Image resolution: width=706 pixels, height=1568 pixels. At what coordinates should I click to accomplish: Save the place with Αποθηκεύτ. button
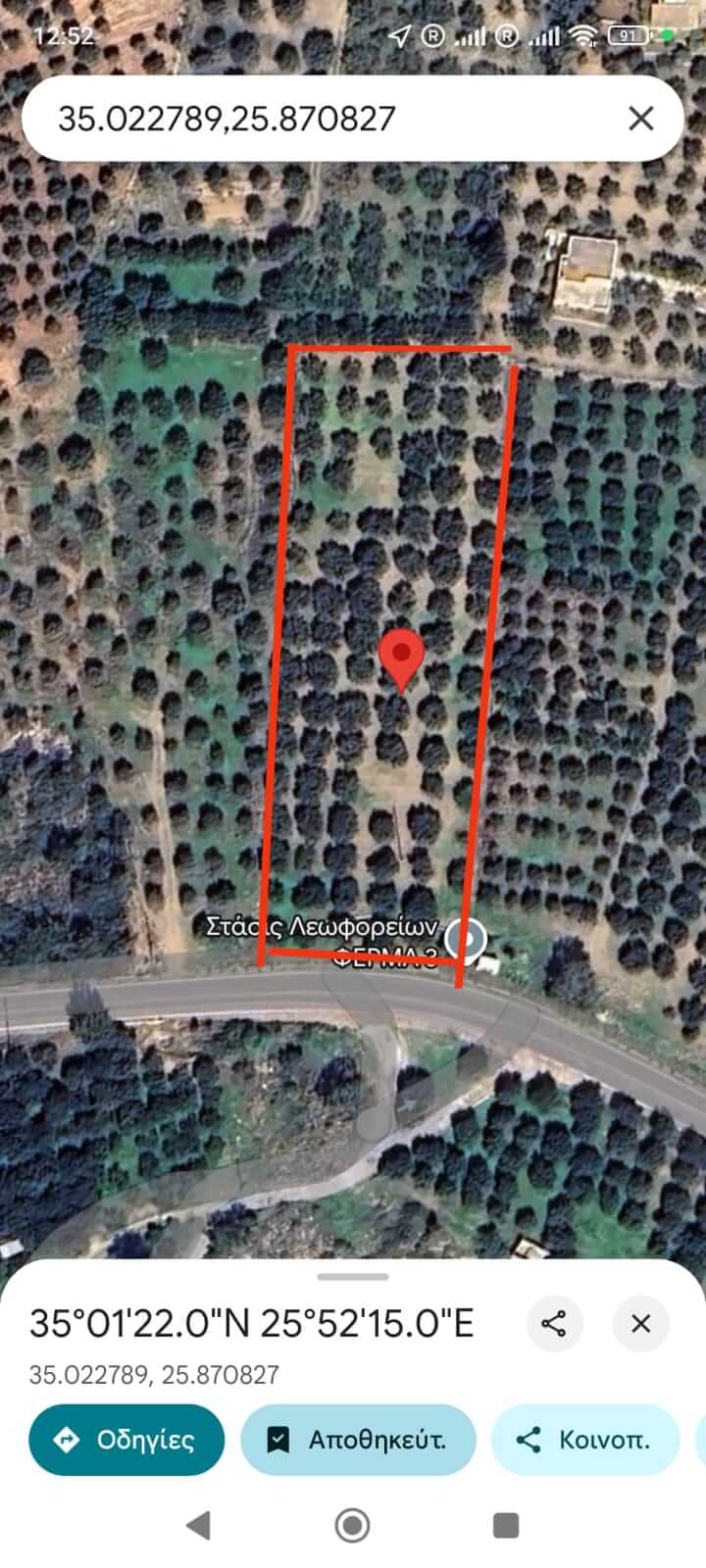pyautogui.click(x=358, y=1440)
